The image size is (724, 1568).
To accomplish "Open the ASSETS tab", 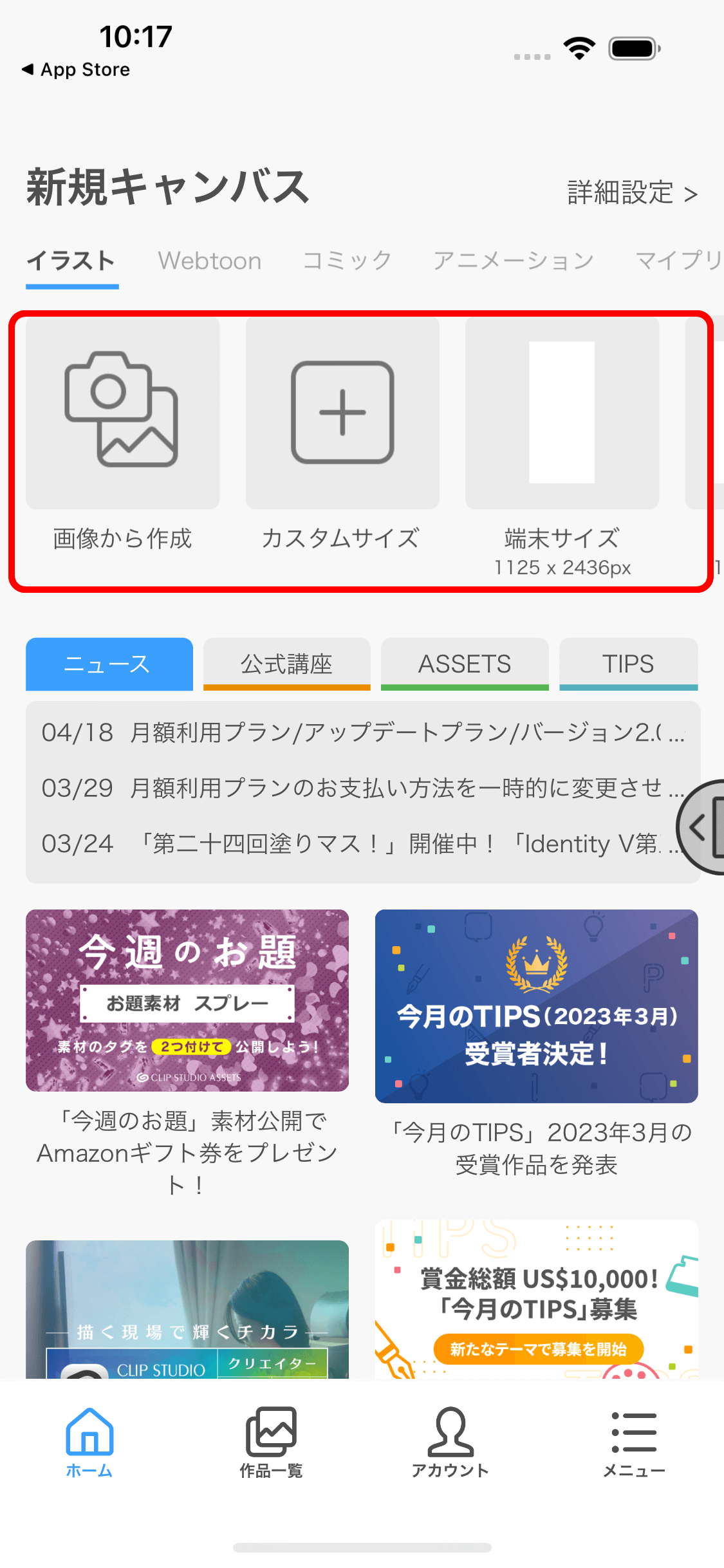I will 464,664.
